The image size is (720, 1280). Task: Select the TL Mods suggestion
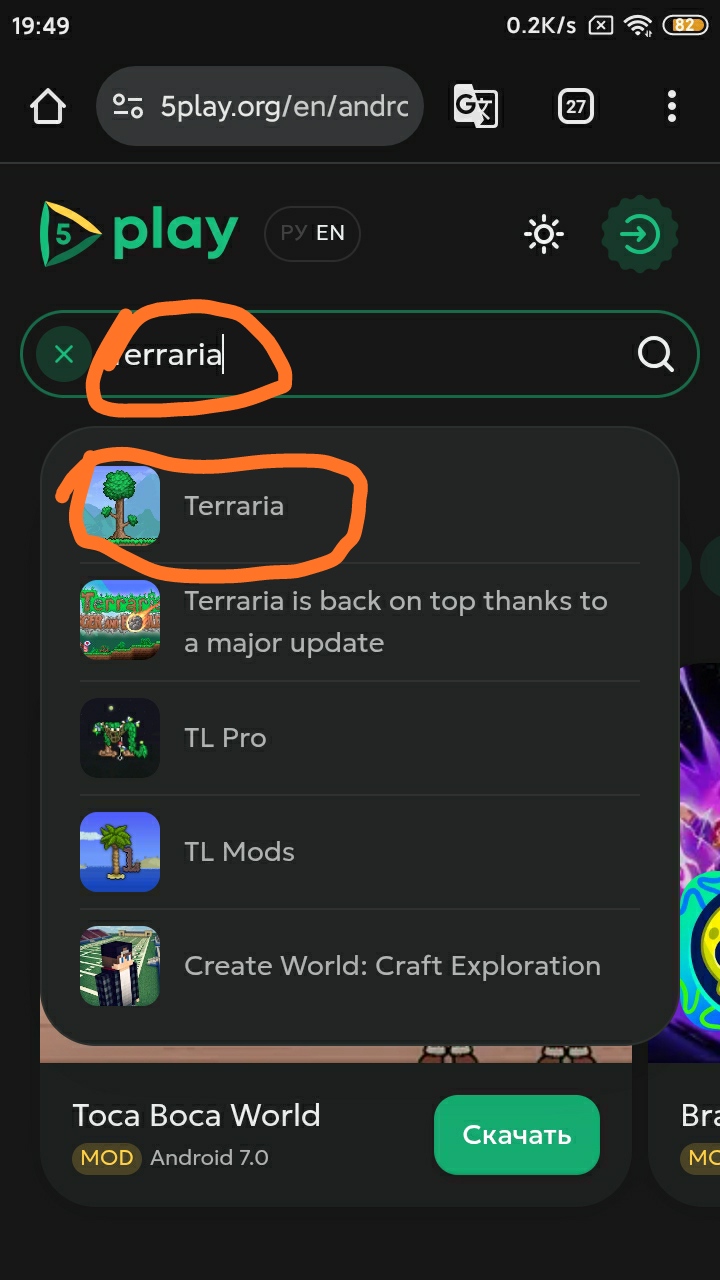240,852
